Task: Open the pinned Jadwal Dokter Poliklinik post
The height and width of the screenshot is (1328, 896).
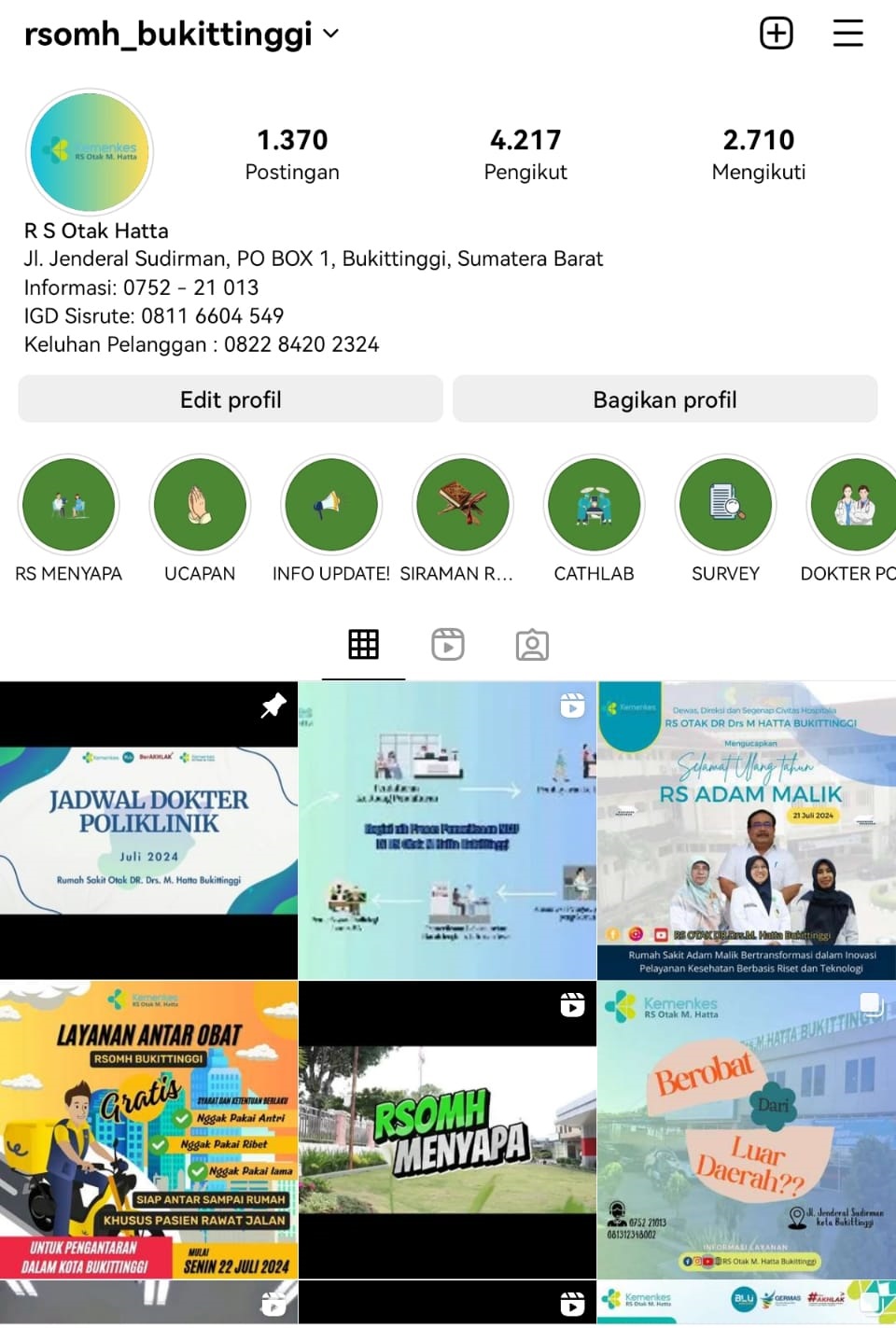Action: coord(148,831)
